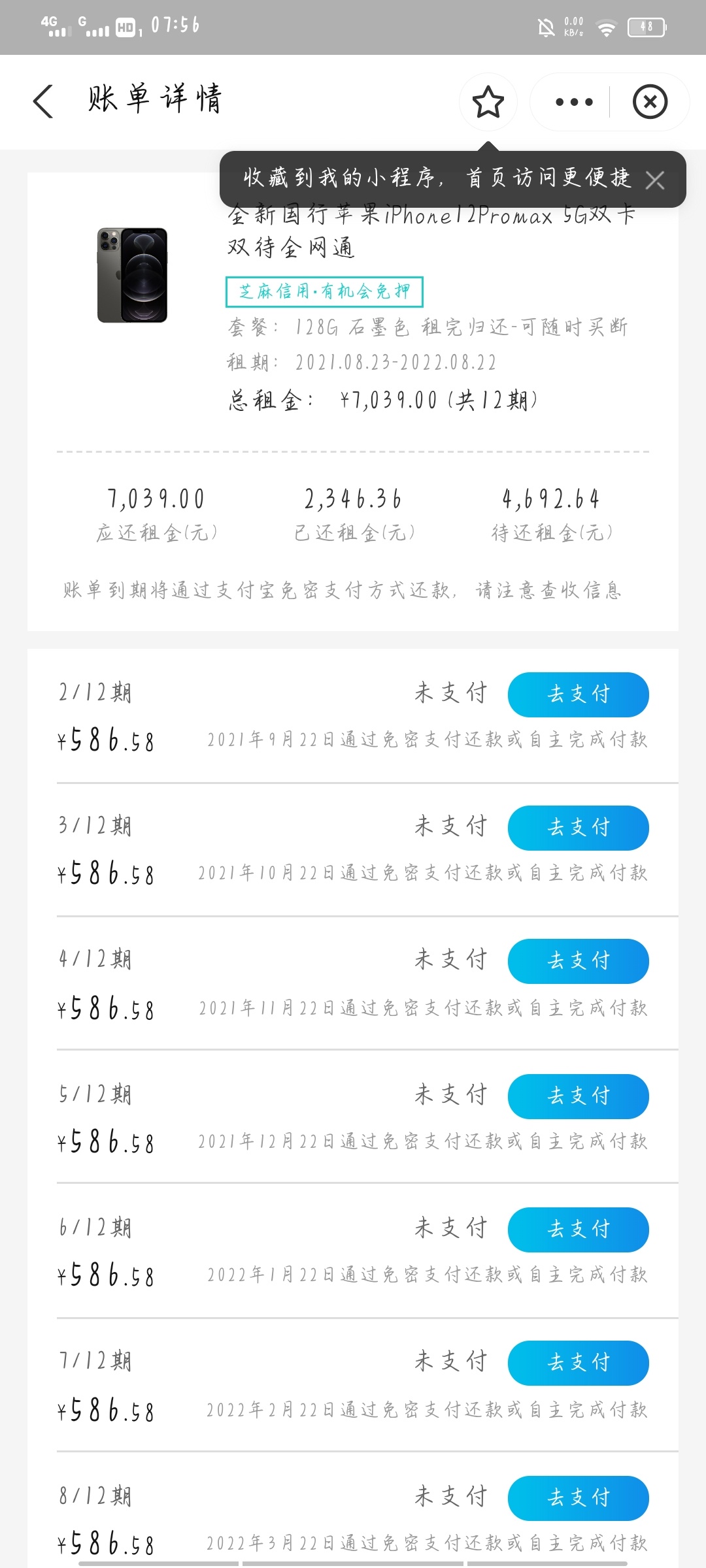The width and height of the screenshot is (706, 1568).
Task: Favorite this mini program with the star
Action: click(x=488, y=102)
